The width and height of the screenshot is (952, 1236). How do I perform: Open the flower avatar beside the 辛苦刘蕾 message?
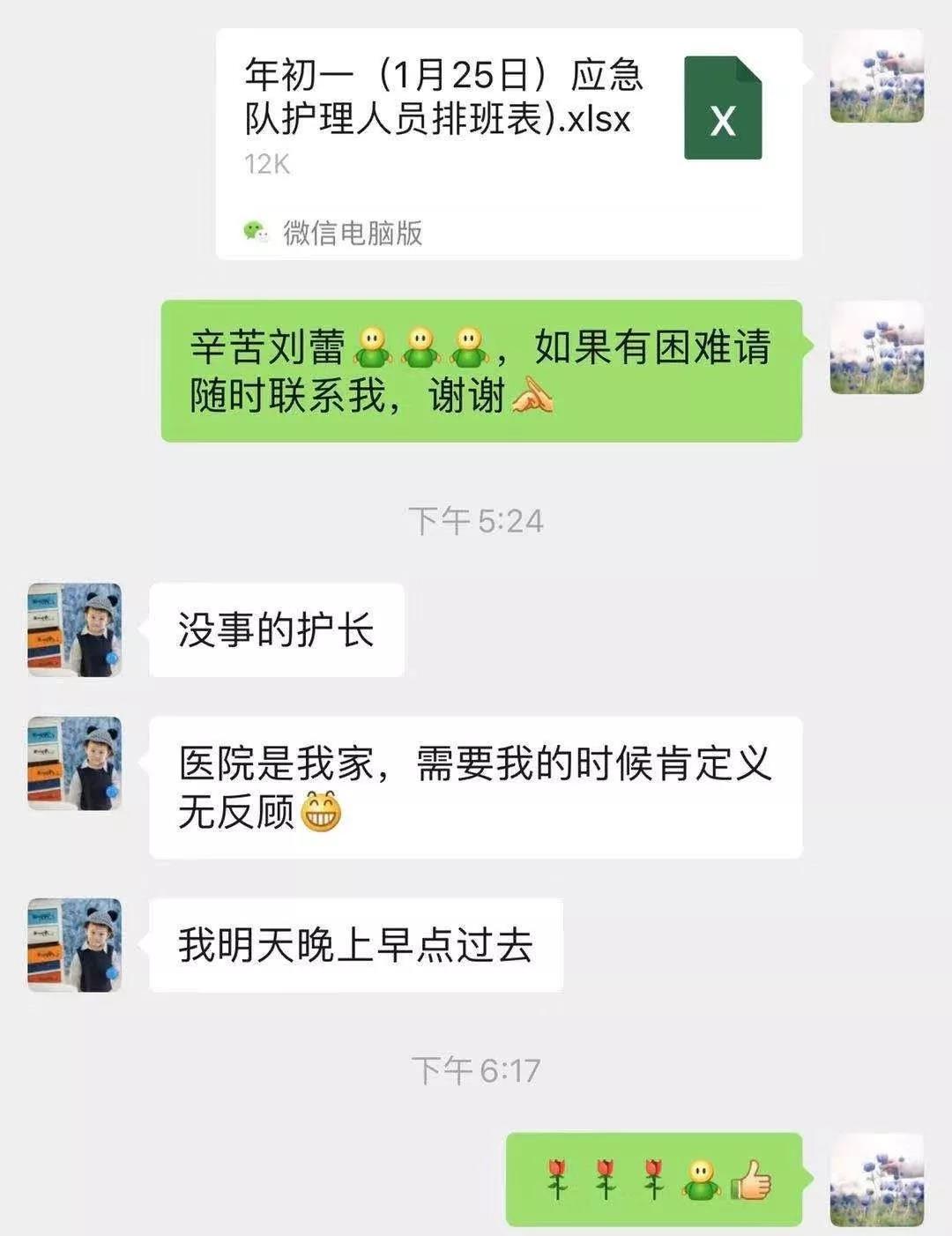(x=876, y=347)
